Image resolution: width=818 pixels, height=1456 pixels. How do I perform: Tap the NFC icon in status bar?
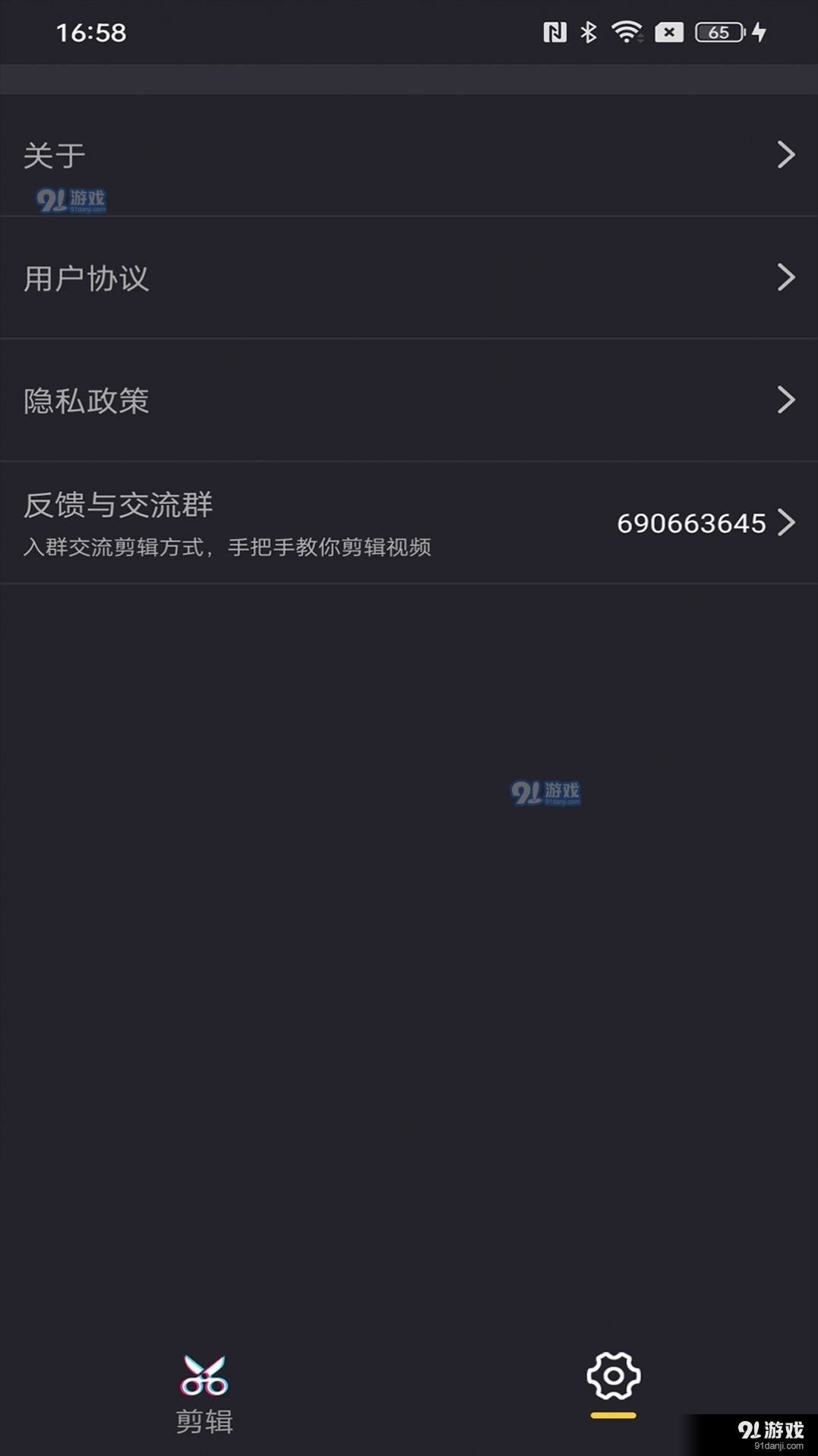pos(555,32)
